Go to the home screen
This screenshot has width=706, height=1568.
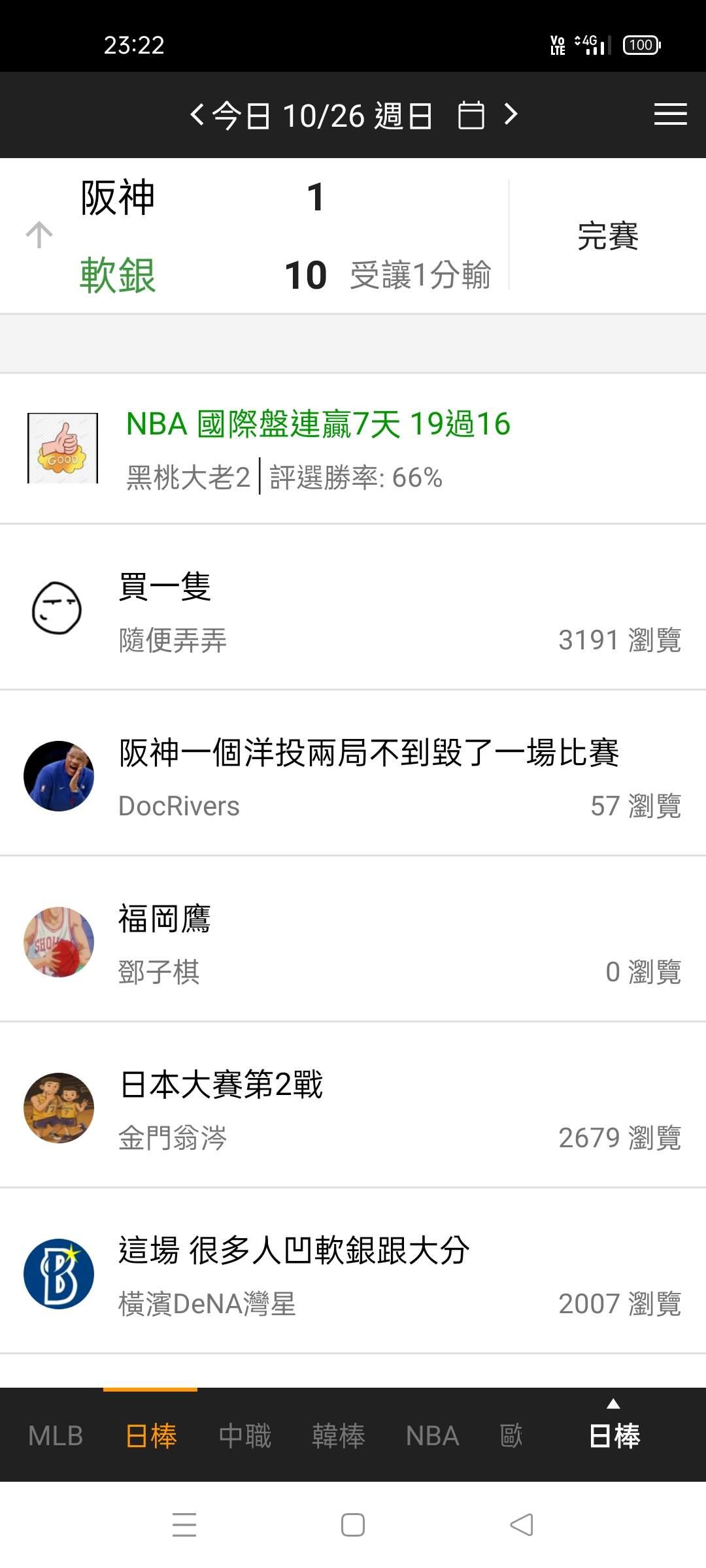click(353, 1525)
